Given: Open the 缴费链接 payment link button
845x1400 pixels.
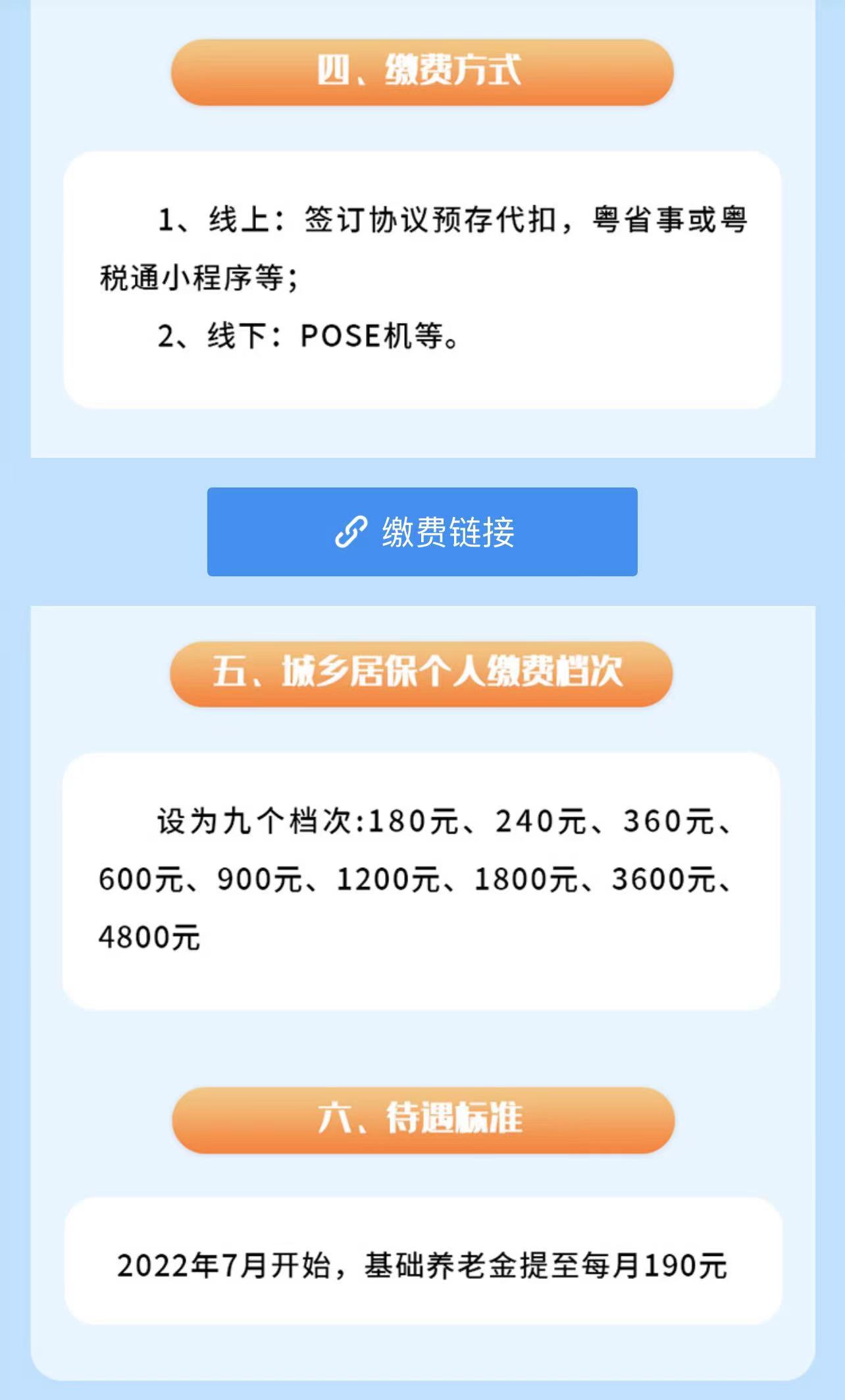Looking at the screenshot, I should (x=422, y=532).
